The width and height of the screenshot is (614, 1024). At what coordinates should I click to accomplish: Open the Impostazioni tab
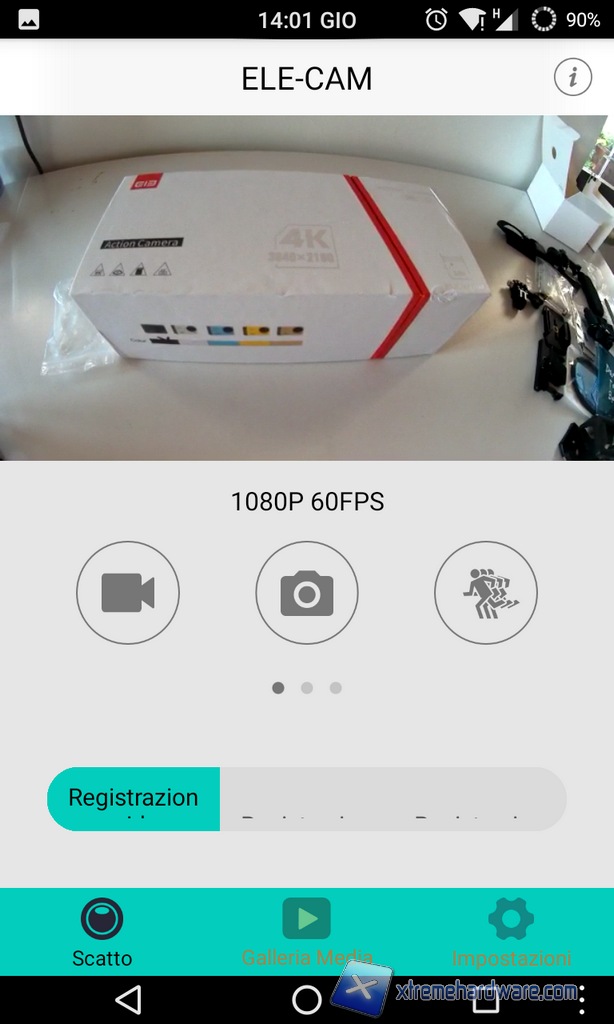point(511,931)
